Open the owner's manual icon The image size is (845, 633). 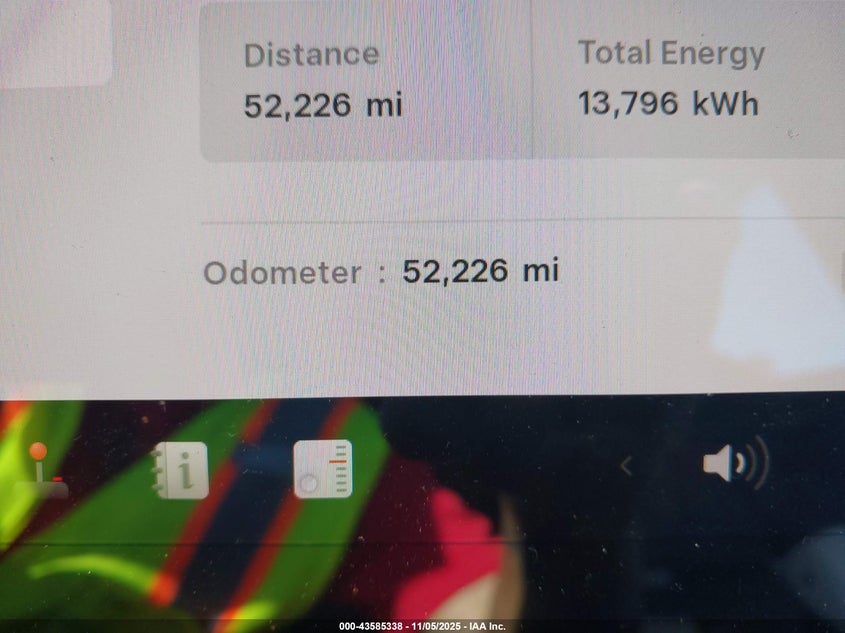pyautogui.click(x=180, y=470)
